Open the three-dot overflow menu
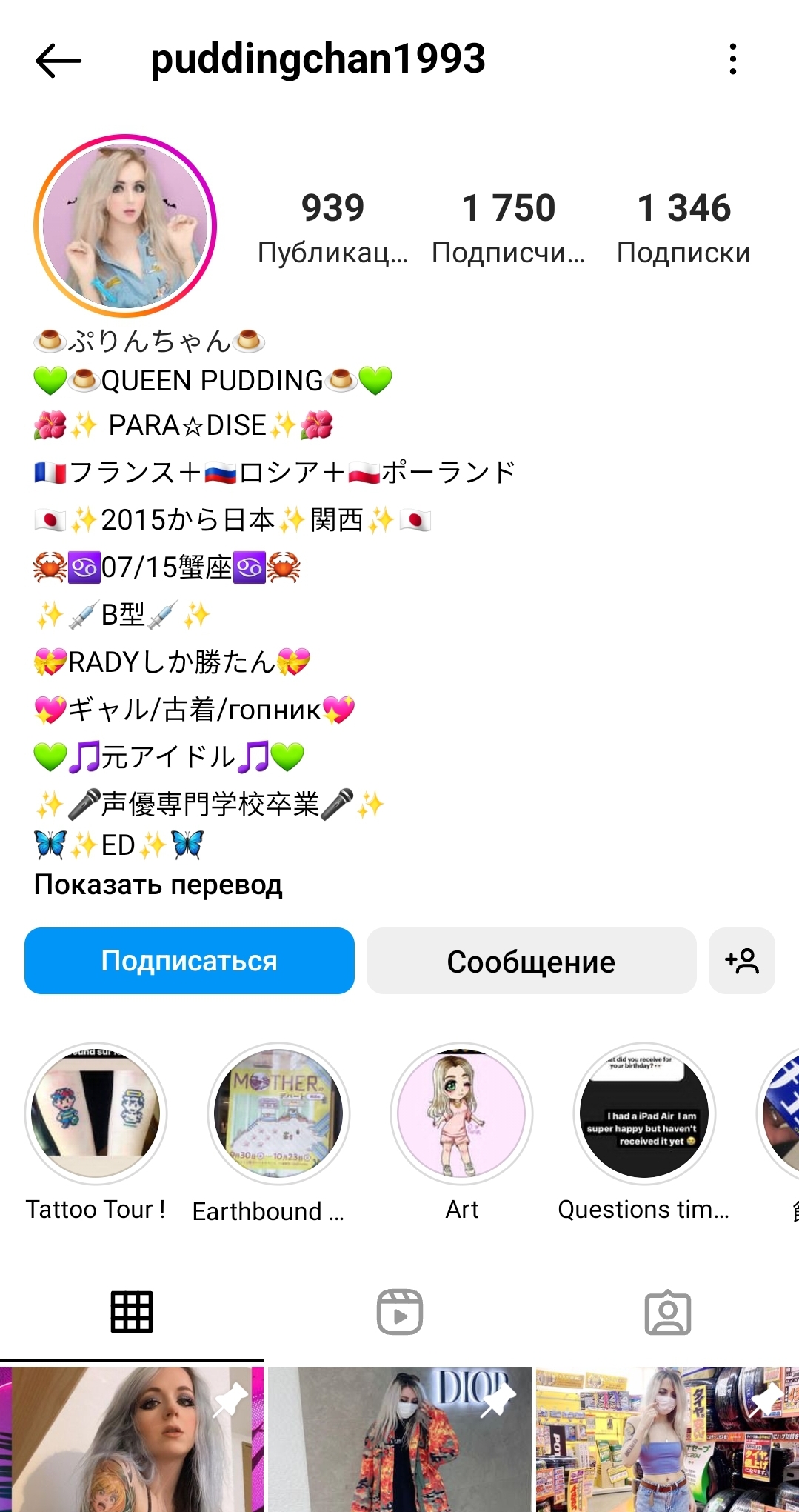Screen dimensions: 799x1512 [732, 59]
